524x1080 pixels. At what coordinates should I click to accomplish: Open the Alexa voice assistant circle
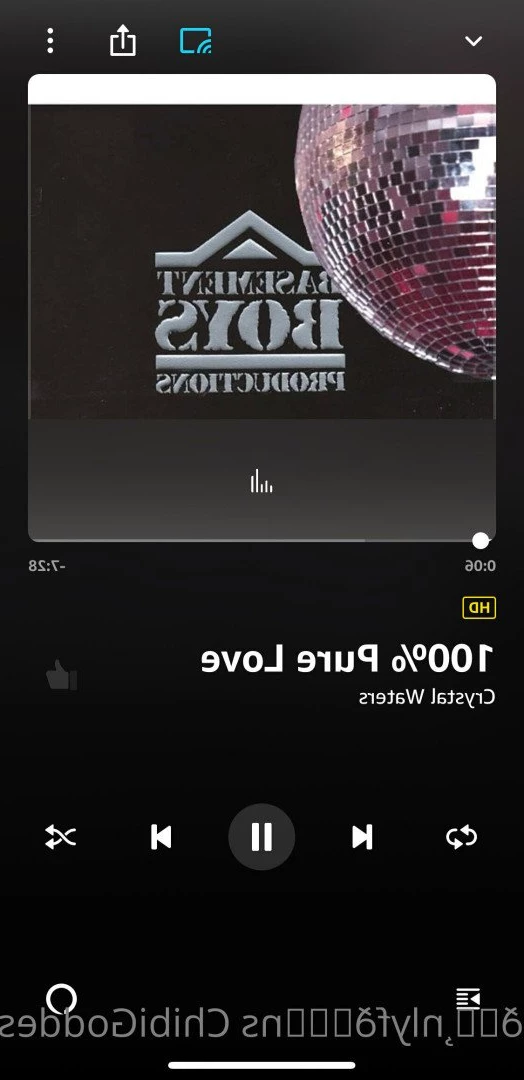point(61,999)
